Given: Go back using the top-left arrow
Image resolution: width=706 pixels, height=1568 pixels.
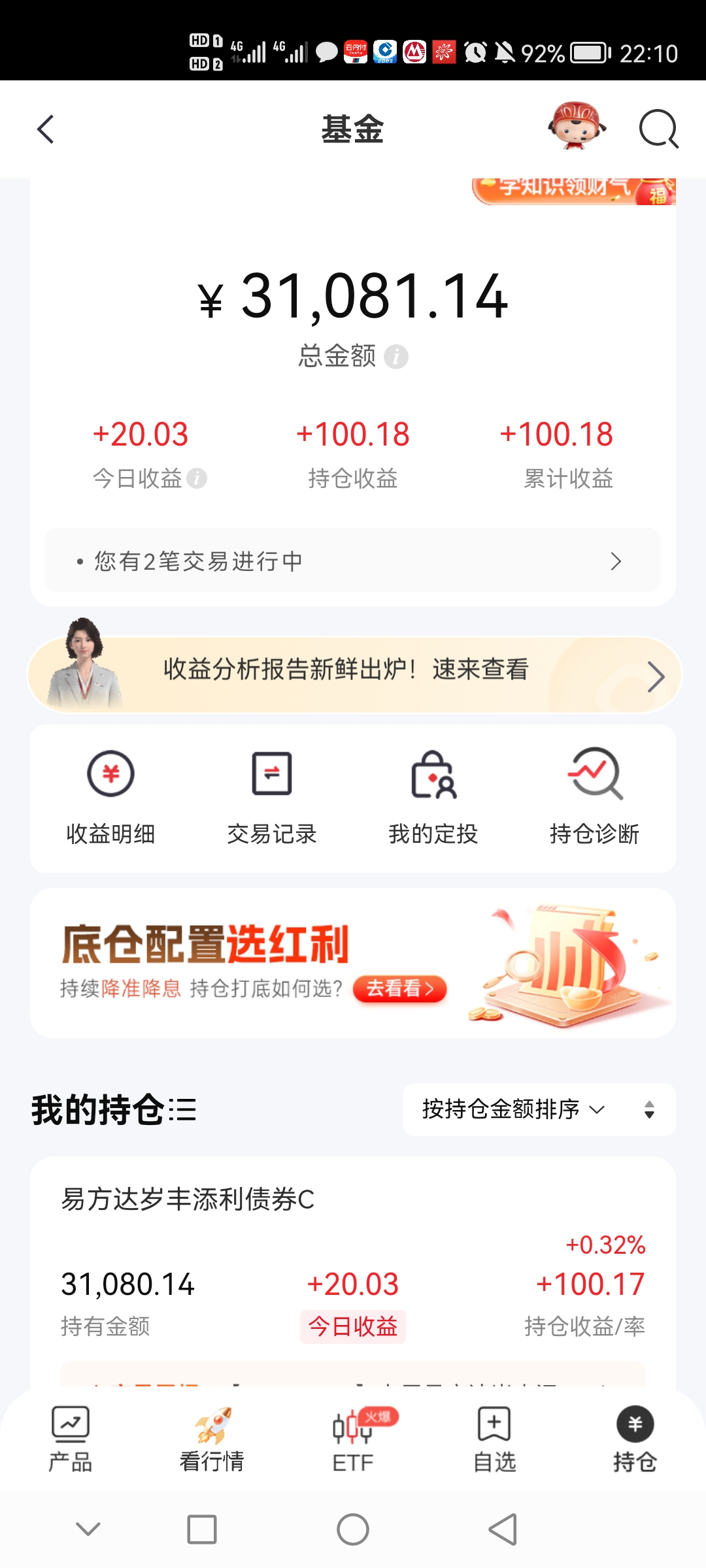Looking at the screenshot, I should click(46, 129).
